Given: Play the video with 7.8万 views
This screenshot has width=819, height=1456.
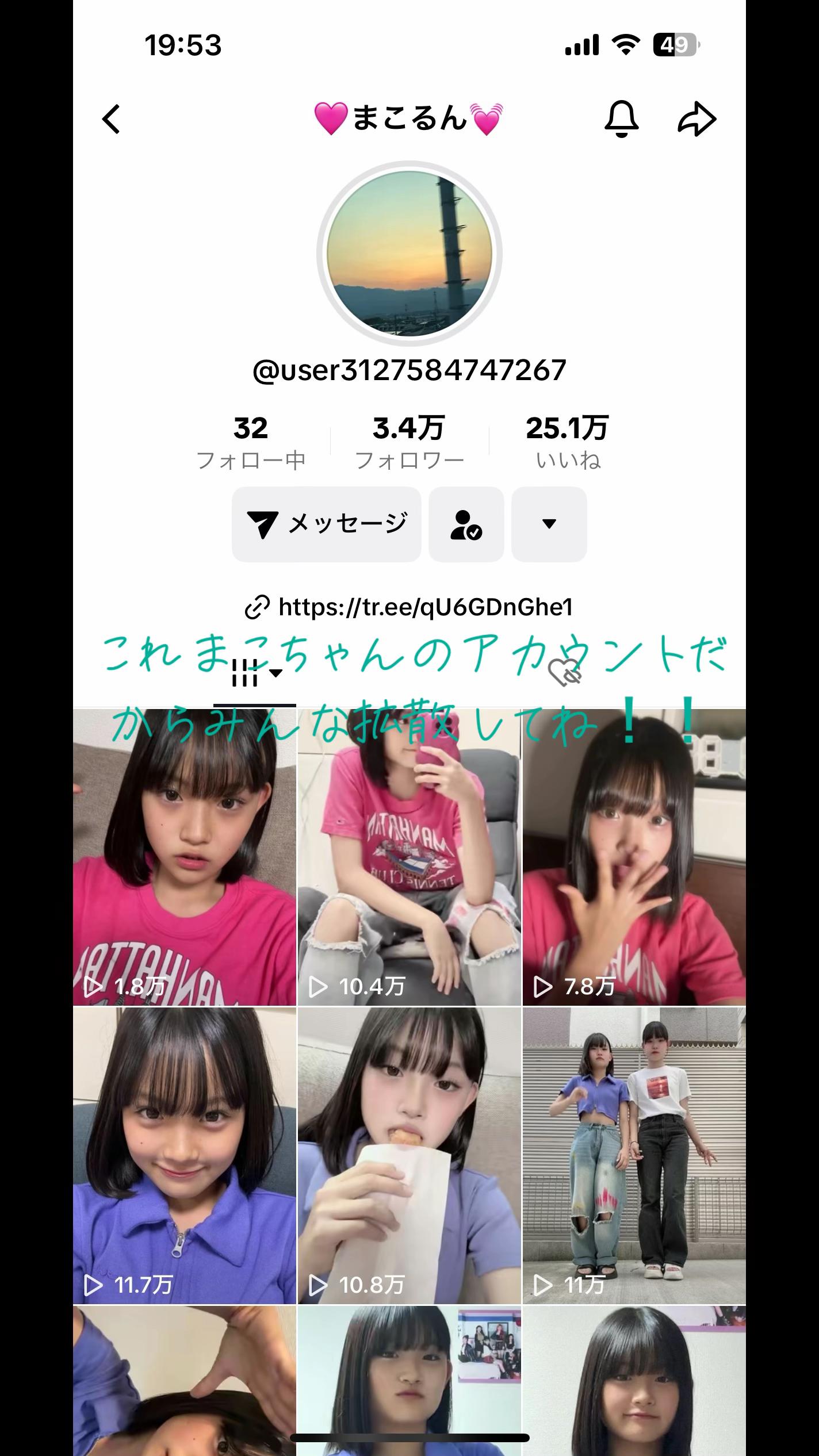Looking at the screenshot, I should (634, 857).
